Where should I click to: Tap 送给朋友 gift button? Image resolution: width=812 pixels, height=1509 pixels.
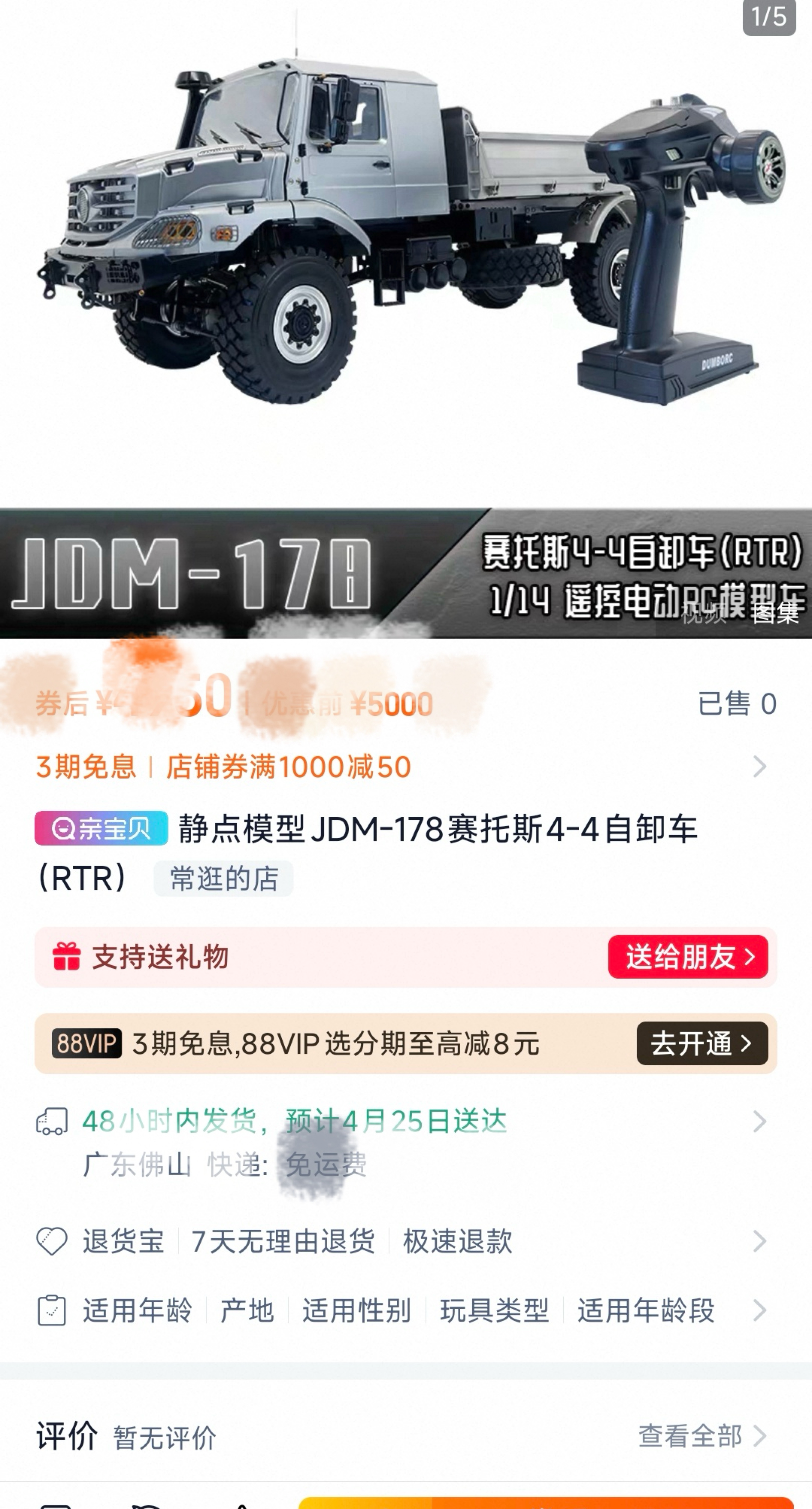[x=688, y=957]
